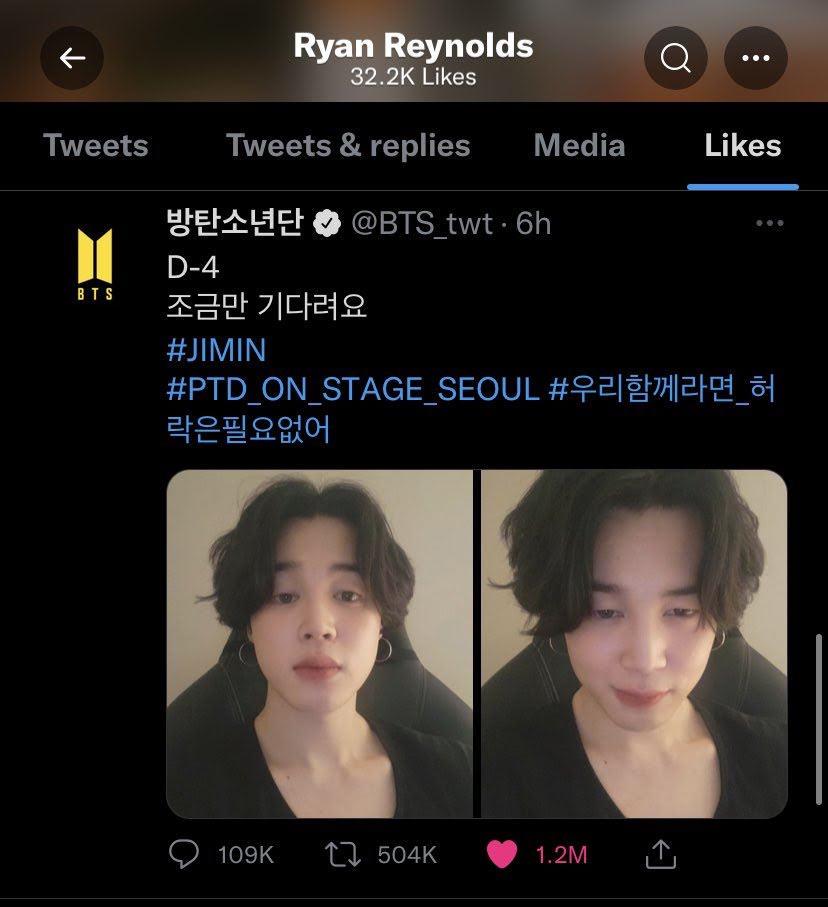Switch to Tweets & replies tab
The width and height of the screenshot is (828, 907).
348,146
